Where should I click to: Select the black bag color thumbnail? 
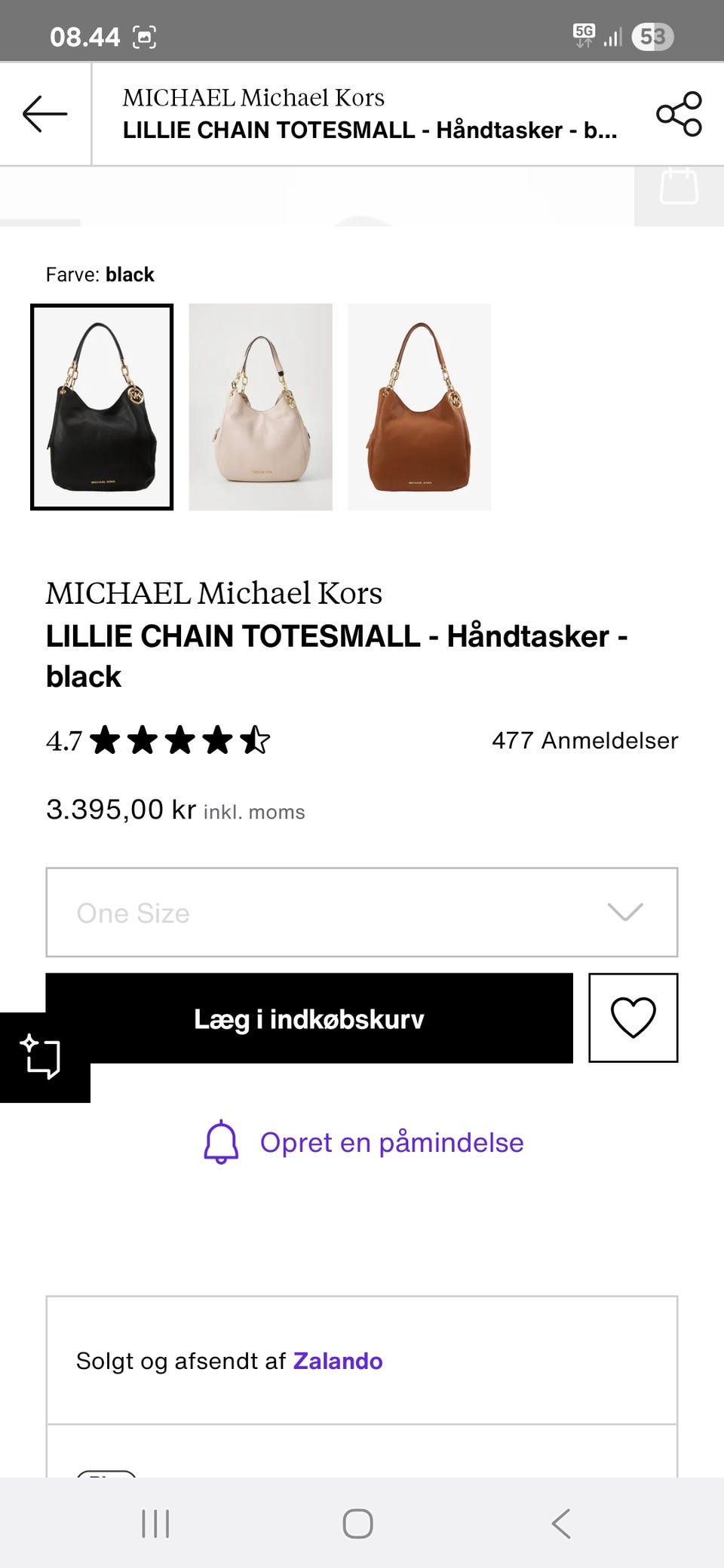pyautogui.click(x=102, y=407)
